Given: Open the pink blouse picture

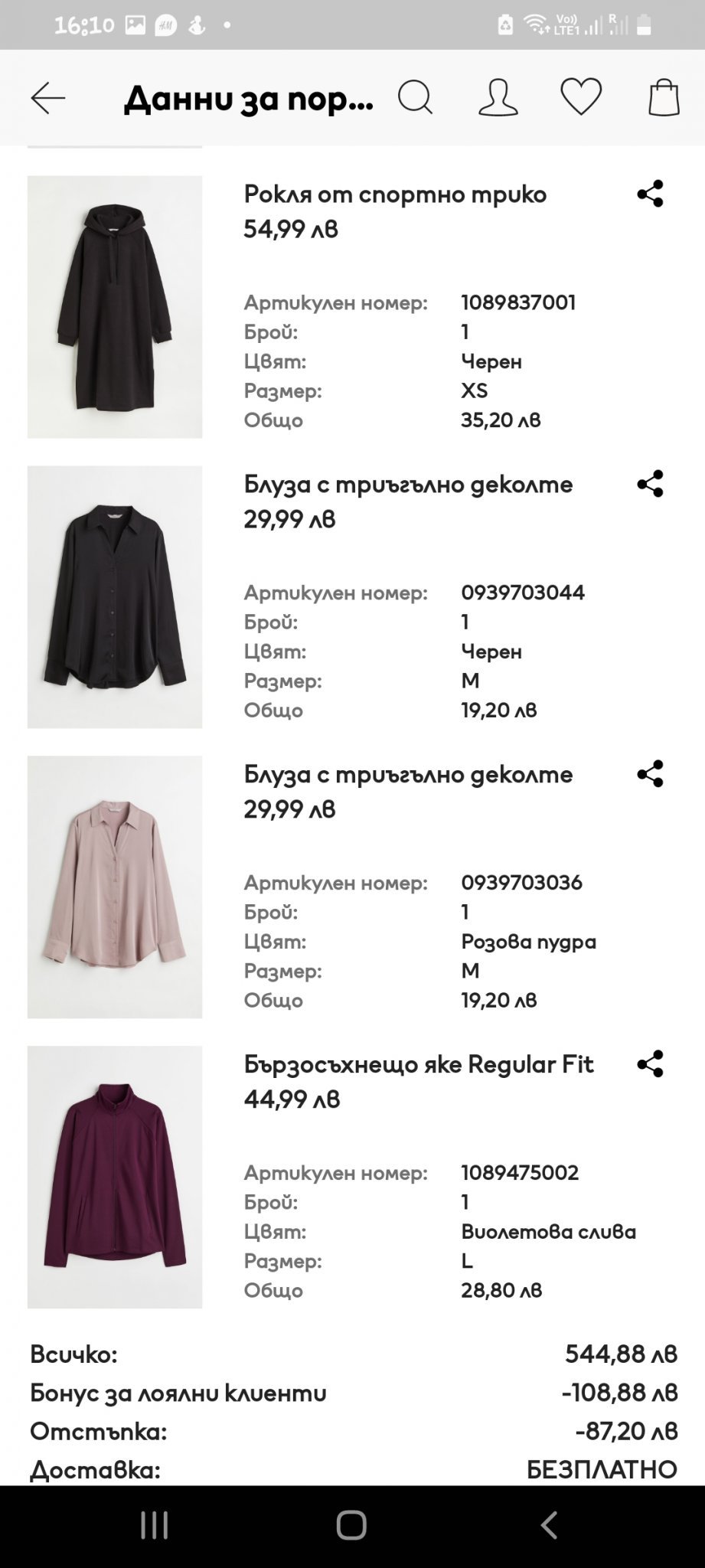Looking at the screenshot, I should click(115, 887).
